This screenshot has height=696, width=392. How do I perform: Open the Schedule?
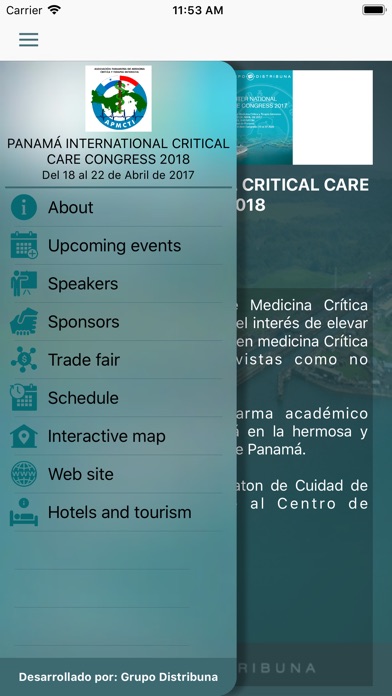pos(118,398)
